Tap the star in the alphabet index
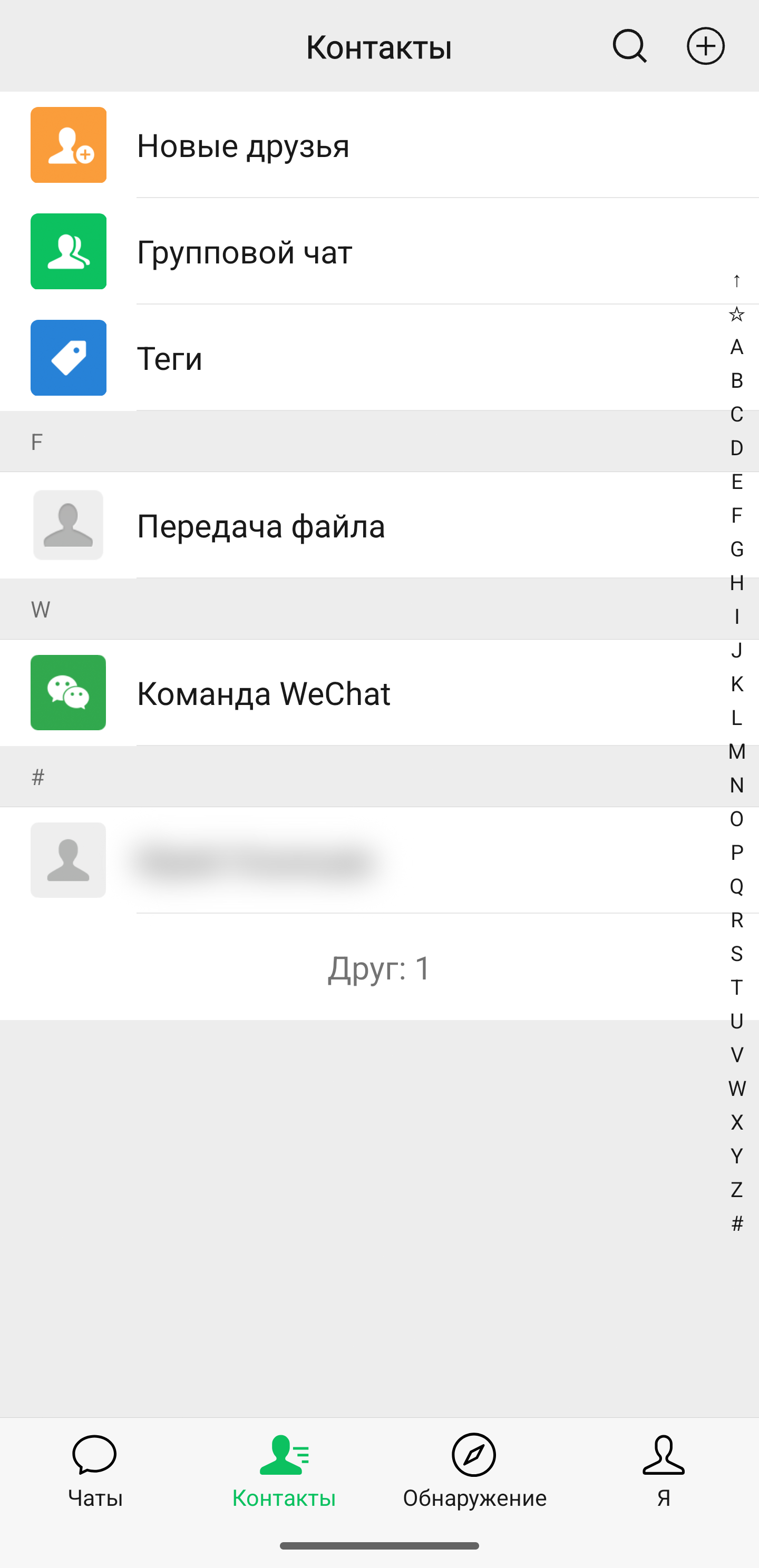The image size is (759, 1568). click(x=736, y=314)
